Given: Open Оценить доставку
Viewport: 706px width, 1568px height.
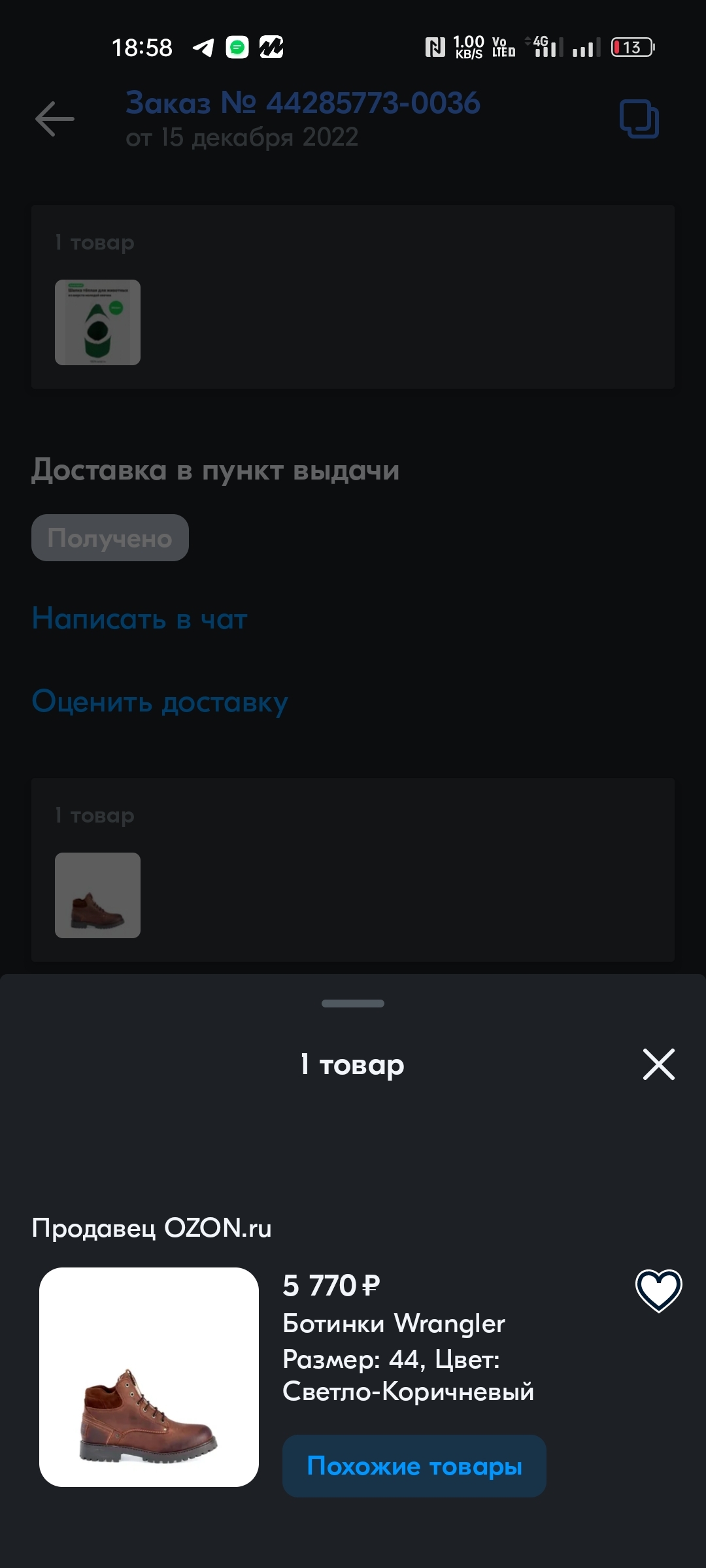Looking at the screenshot, I should [x=160, y=702].
